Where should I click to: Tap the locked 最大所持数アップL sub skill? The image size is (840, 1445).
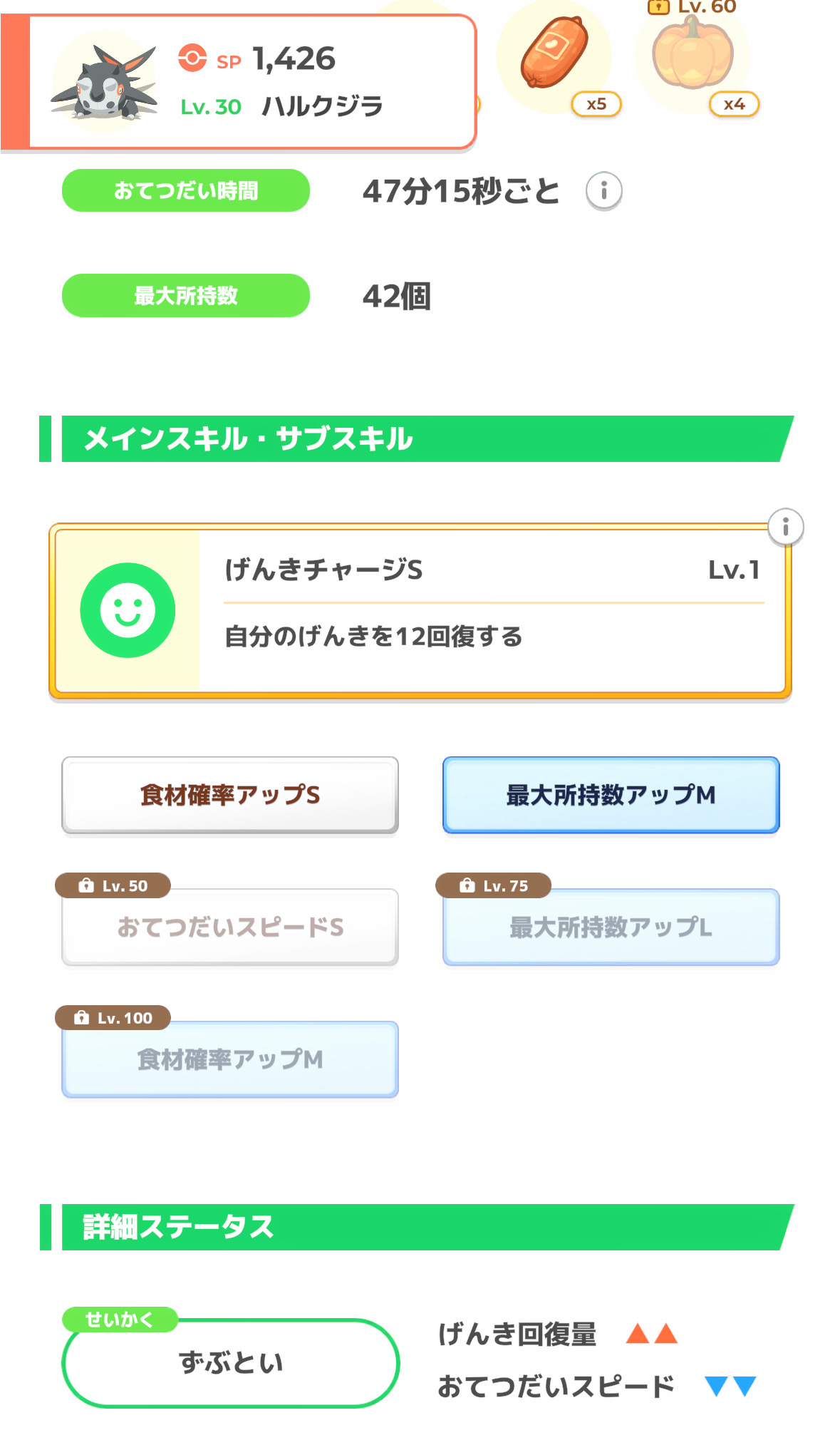[x=611, y=927]
